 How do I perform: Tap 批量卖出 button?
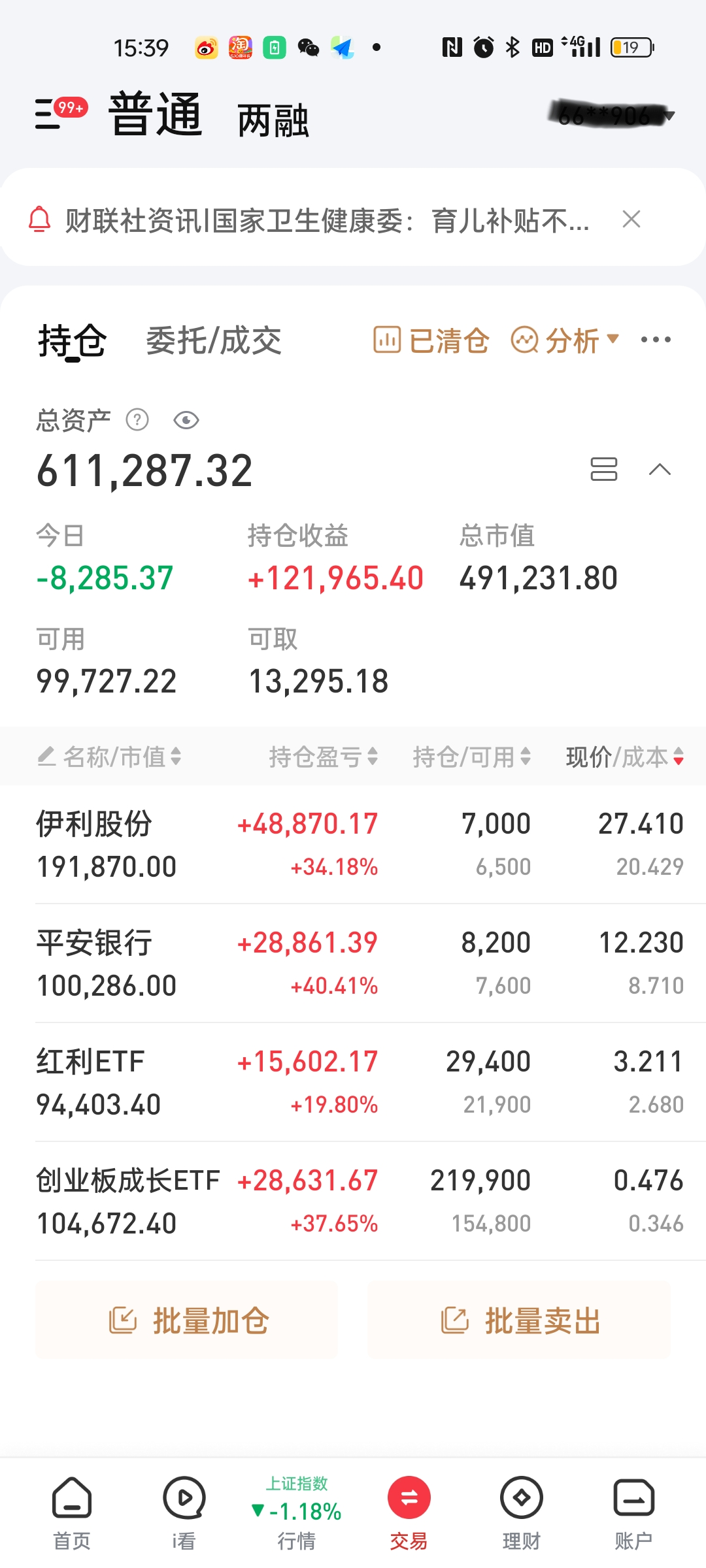pyautogui.click(x=520, y=1320)
